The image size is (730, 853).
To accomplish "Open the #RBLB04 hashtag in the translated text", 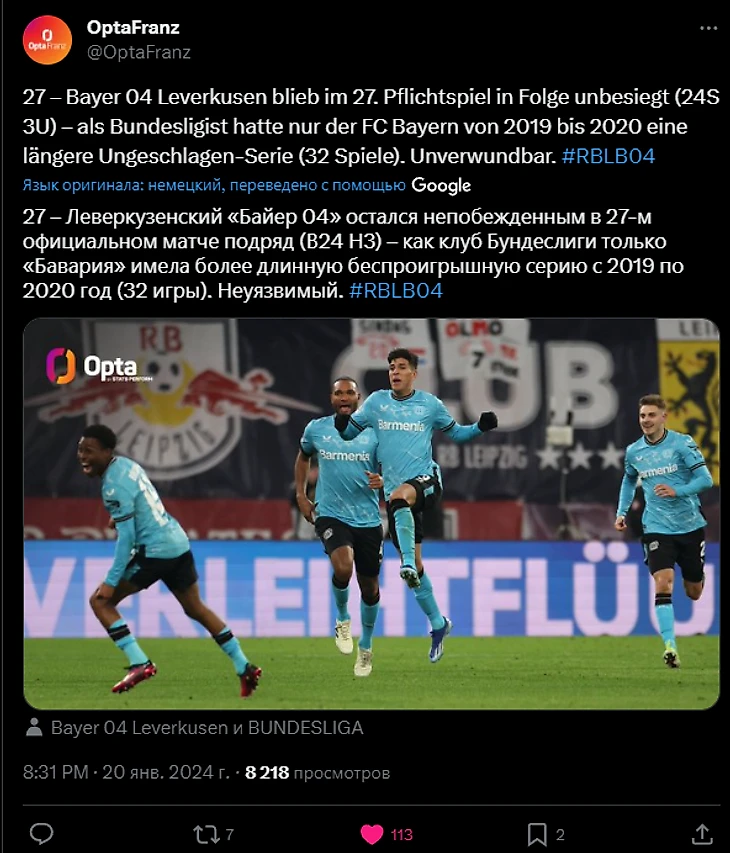I will (x=395, y=291).
